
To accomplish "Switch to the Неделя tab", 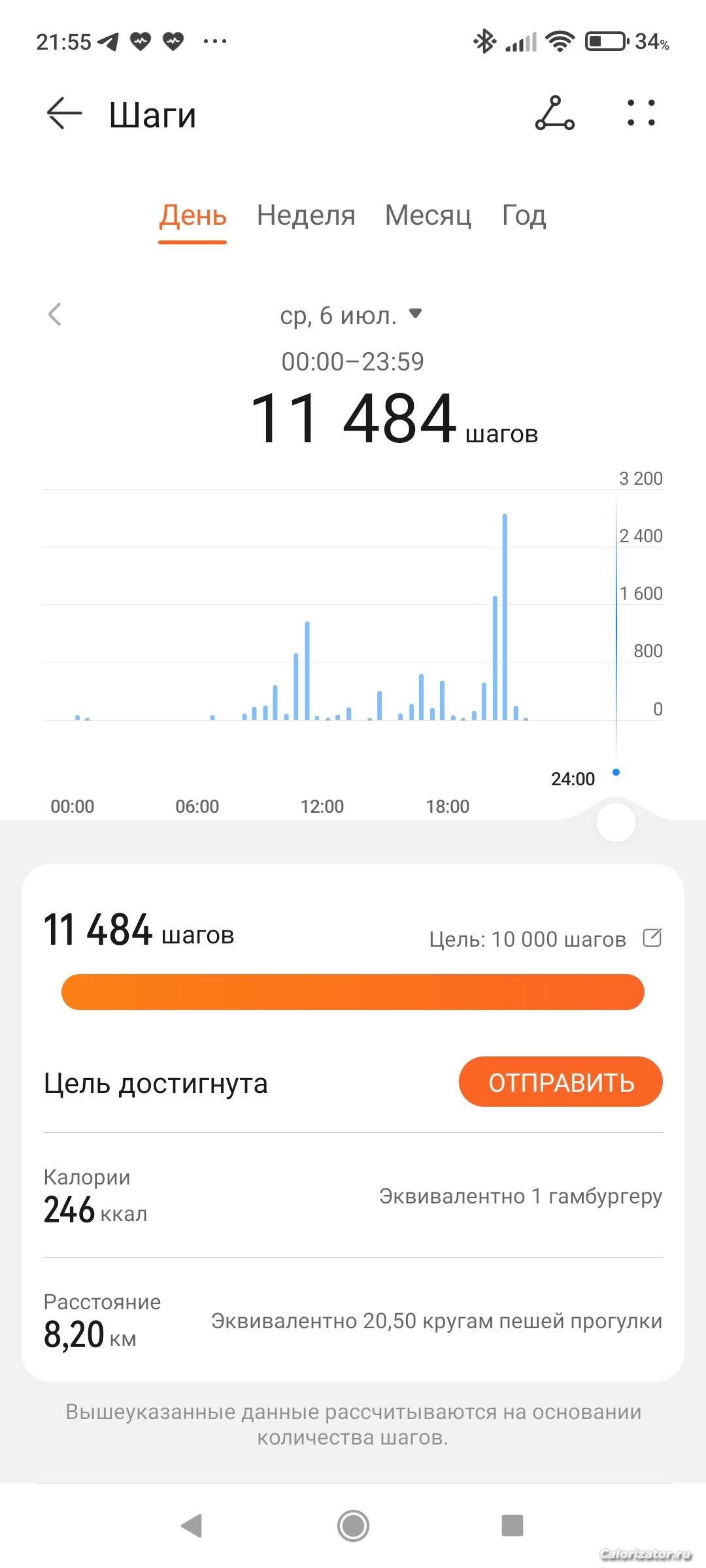I will point(306,215).
